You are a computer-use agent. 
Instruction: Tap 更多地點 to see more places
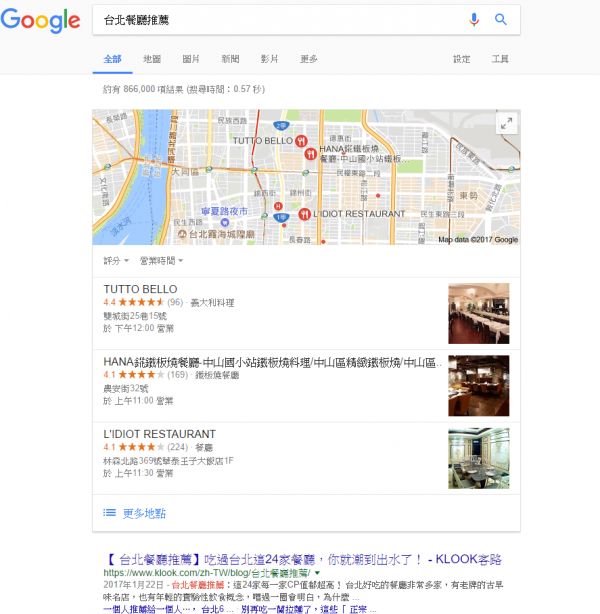144,513
